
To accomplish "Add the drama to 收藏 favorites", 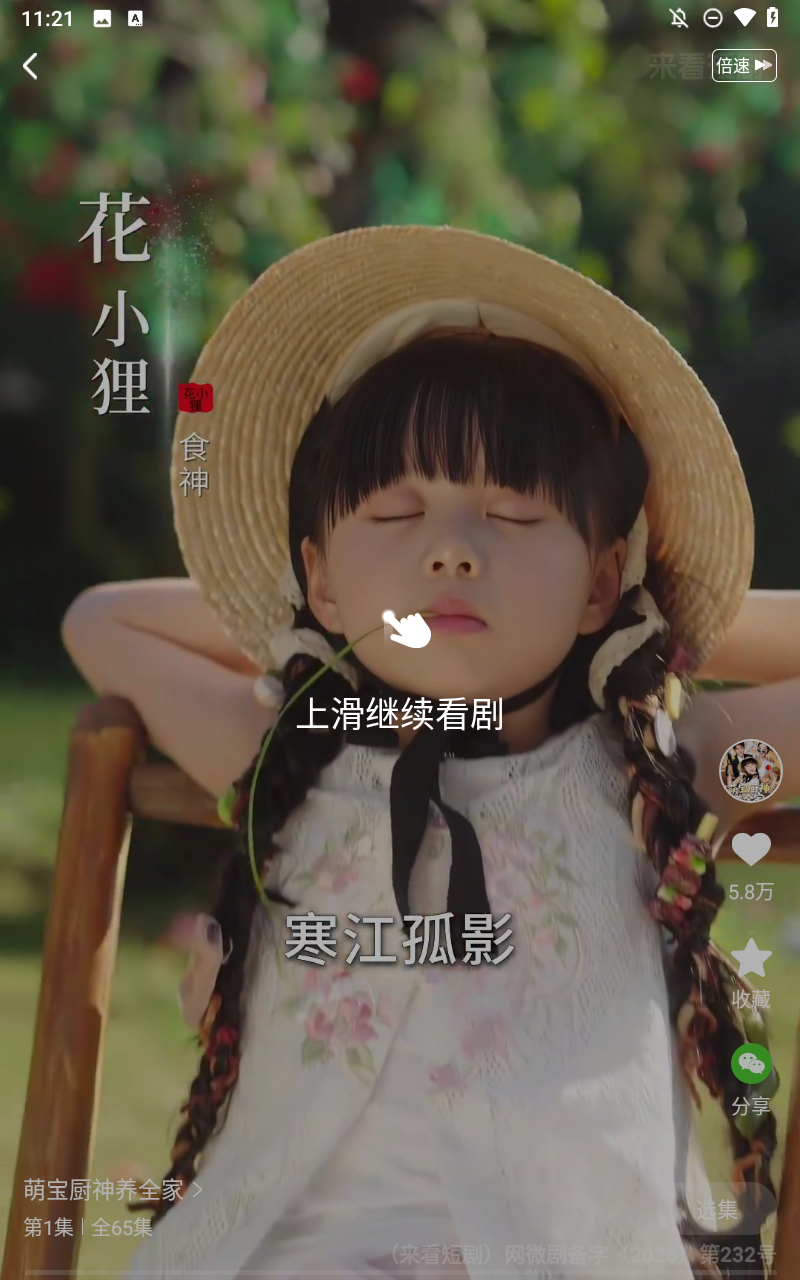I will point(750,960).
